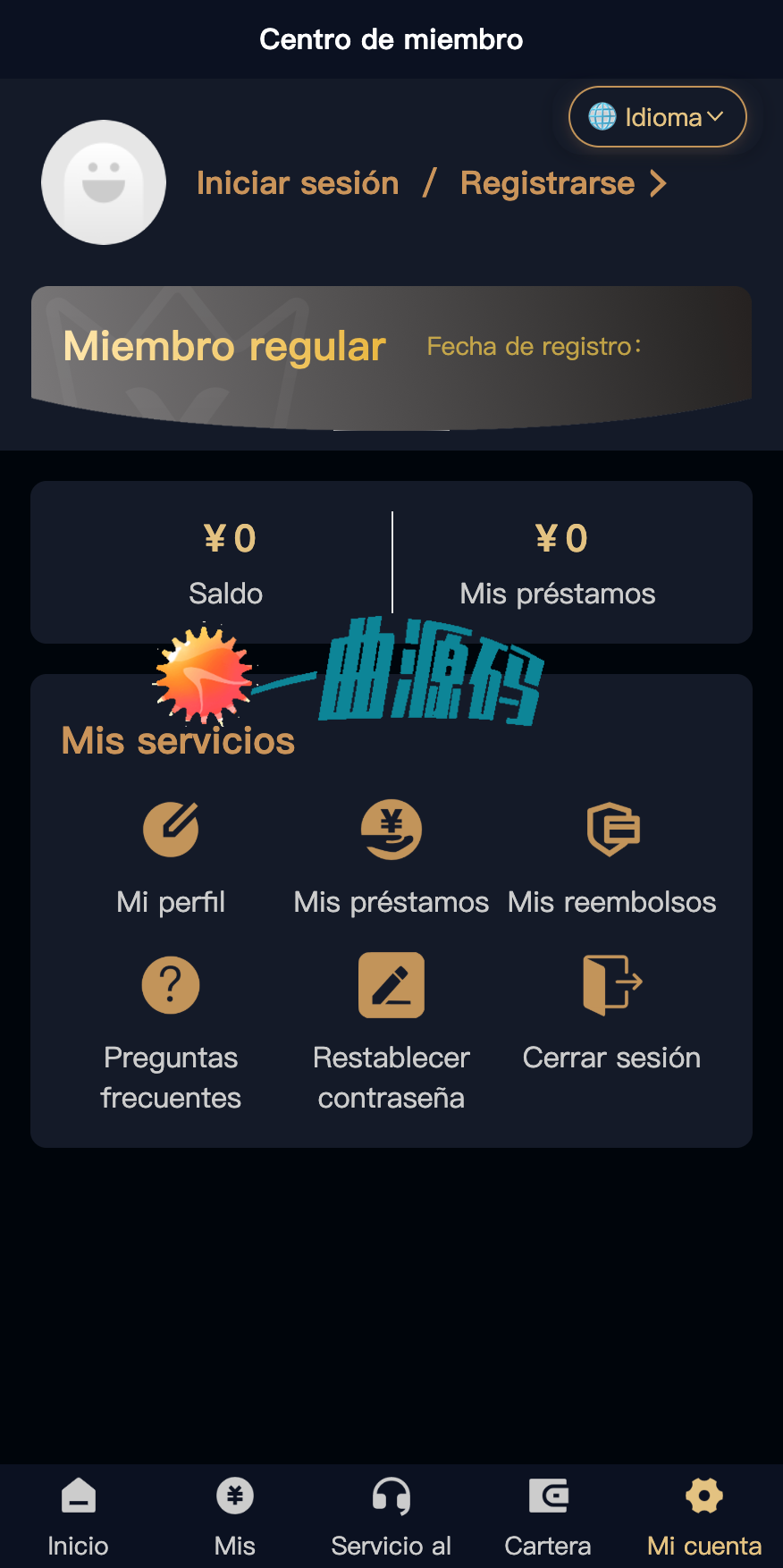Open Mis reembolsos service

click(612, 856)
